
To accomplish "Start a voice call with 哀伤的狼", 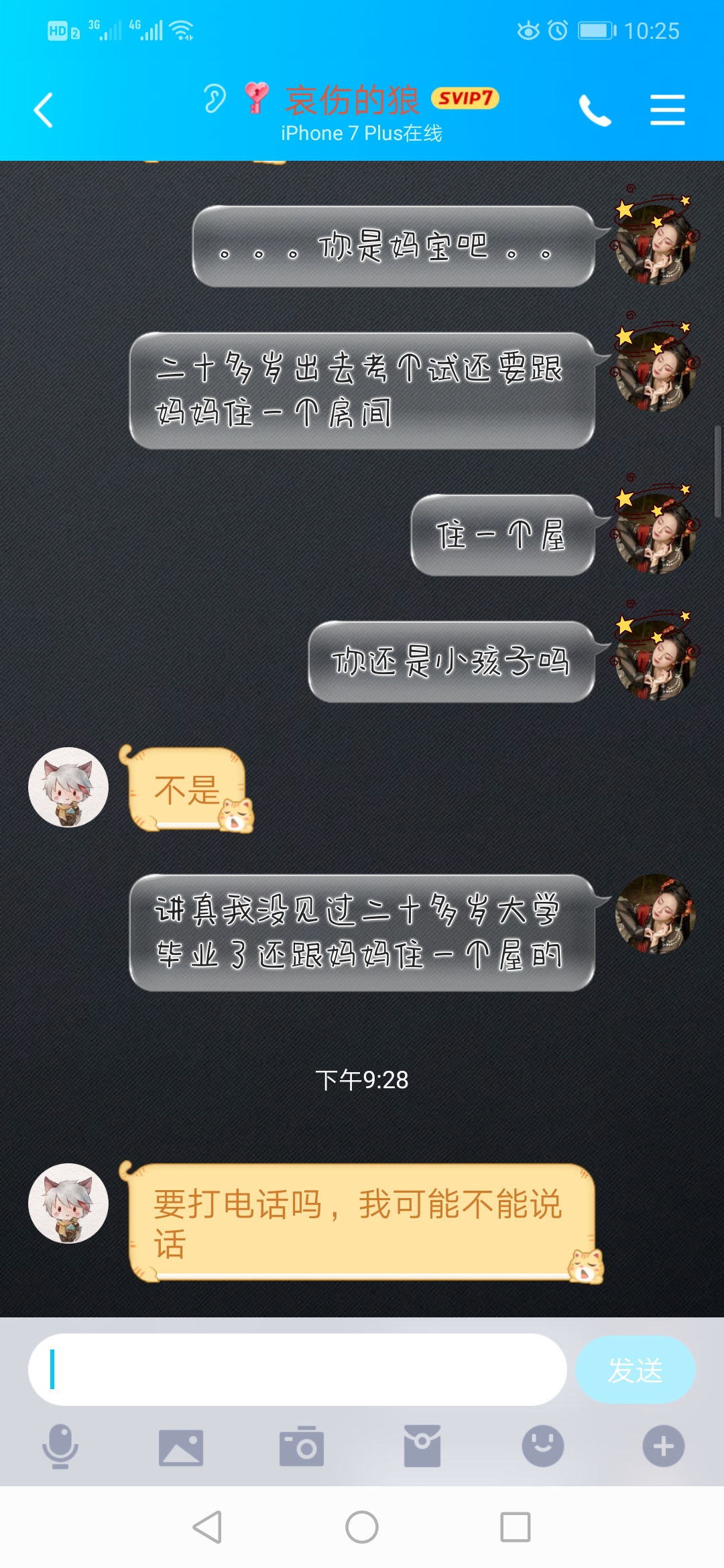I will 595,111.
